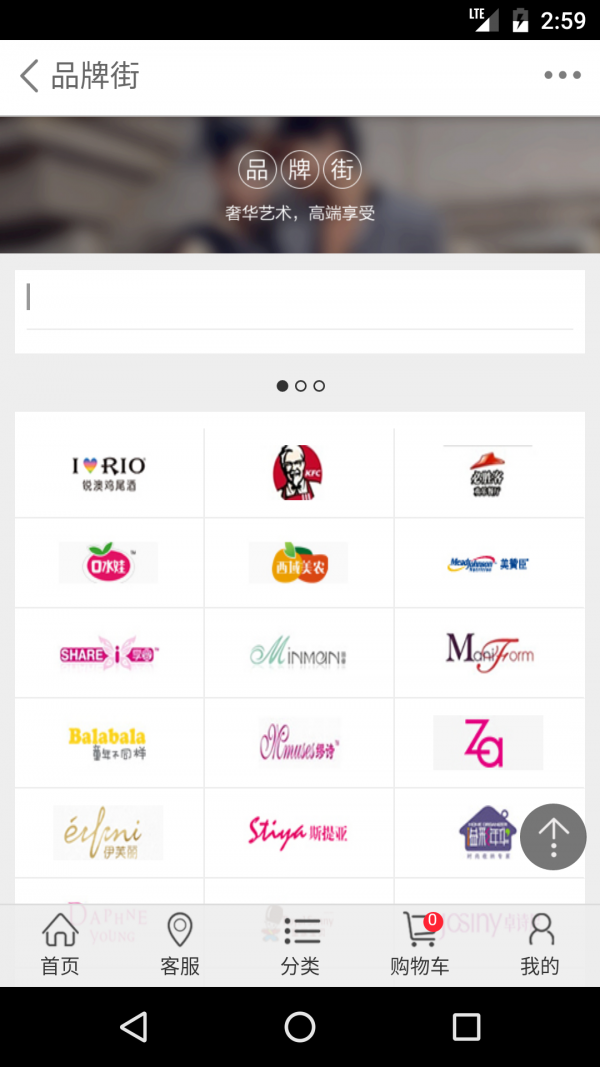Viewport: 600px width, 1067px height.
Task: Switch to the 分类 categories tab
Action: coord(300,945)
